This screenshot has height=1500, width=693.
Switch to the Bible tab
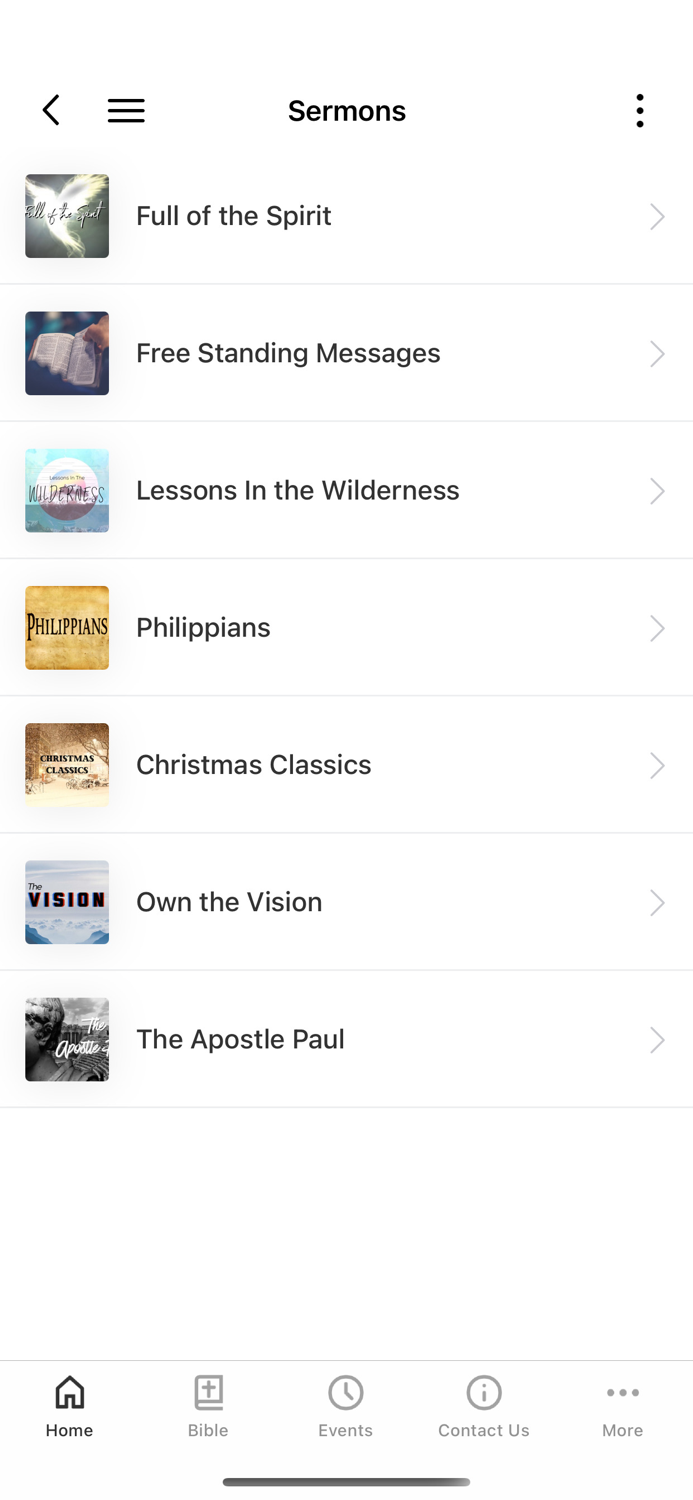pyautogui.click(x=208, y=1406)
